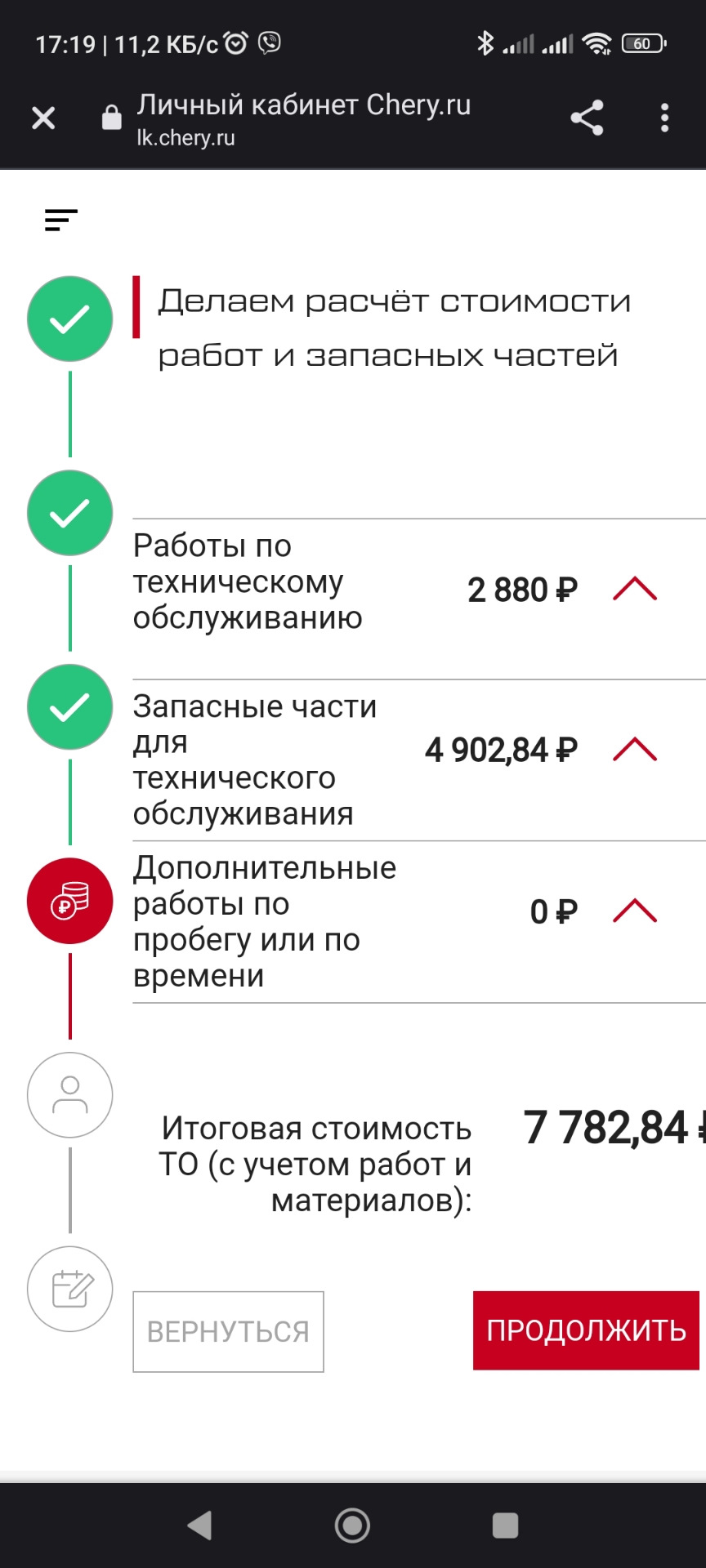Collapse the 4 902,84 ₽ spare parts section
The height and width of the screenshot is (1568, 706).
(635, 750)
